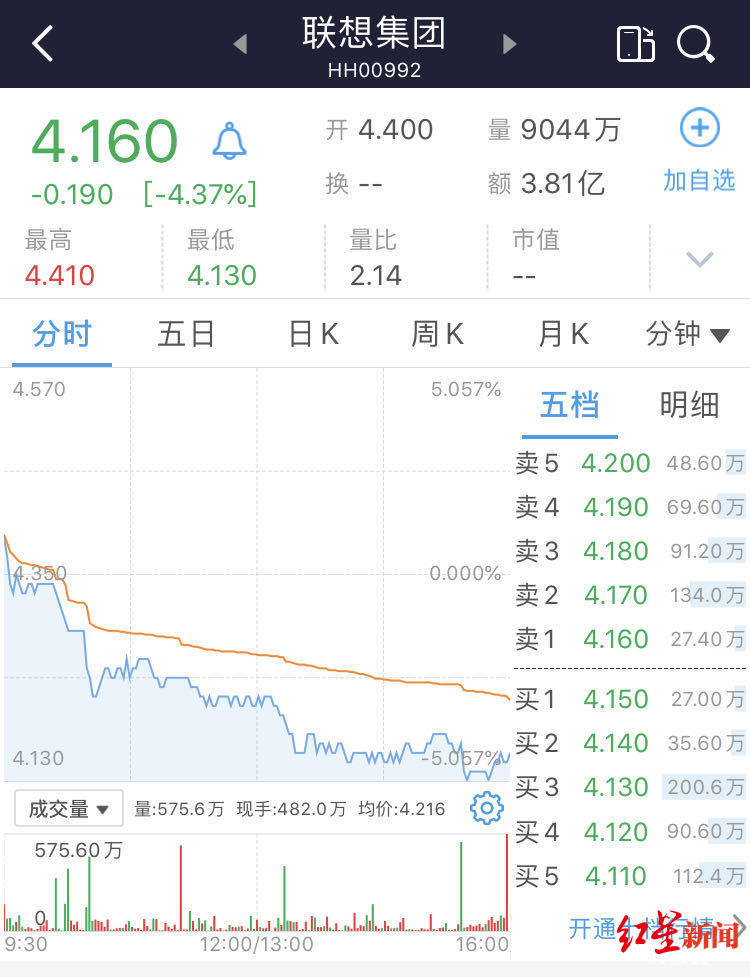View the 日K chart
750x977 pixels.
click(313, 334)
